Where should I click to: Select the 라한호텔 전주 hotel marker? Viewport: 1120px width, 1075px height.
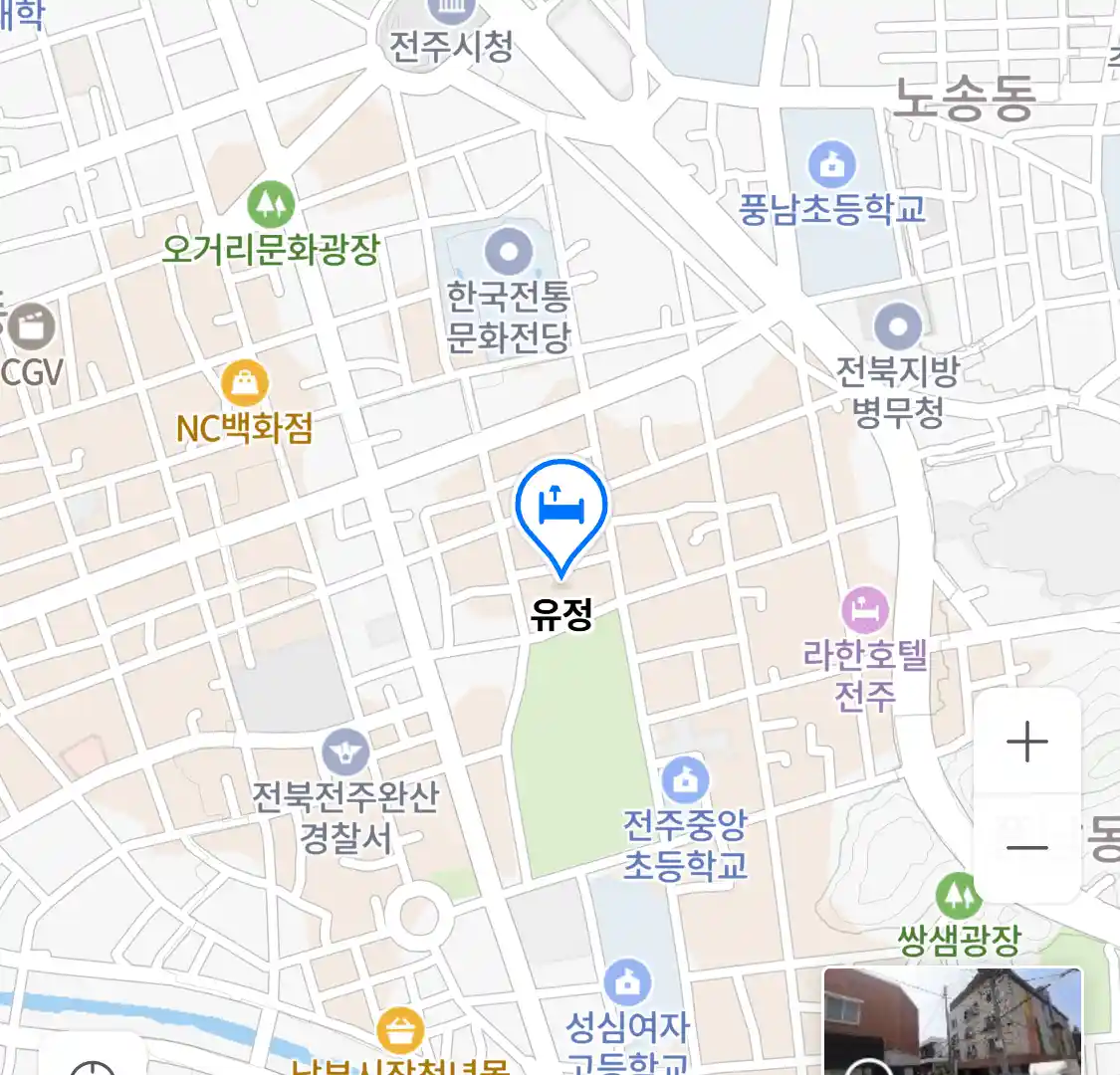click(x=864, y=609)
